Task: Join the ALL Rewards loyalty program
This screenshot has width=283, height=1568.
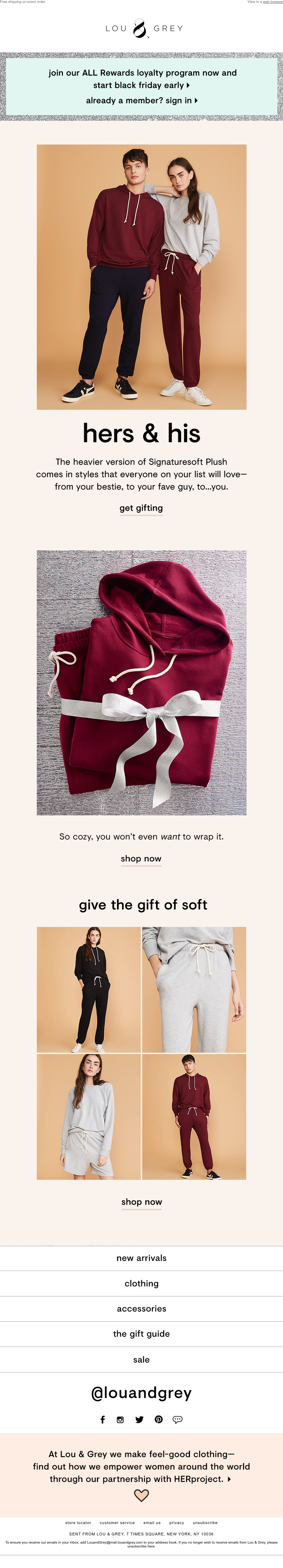Action: tap(142, 79)
